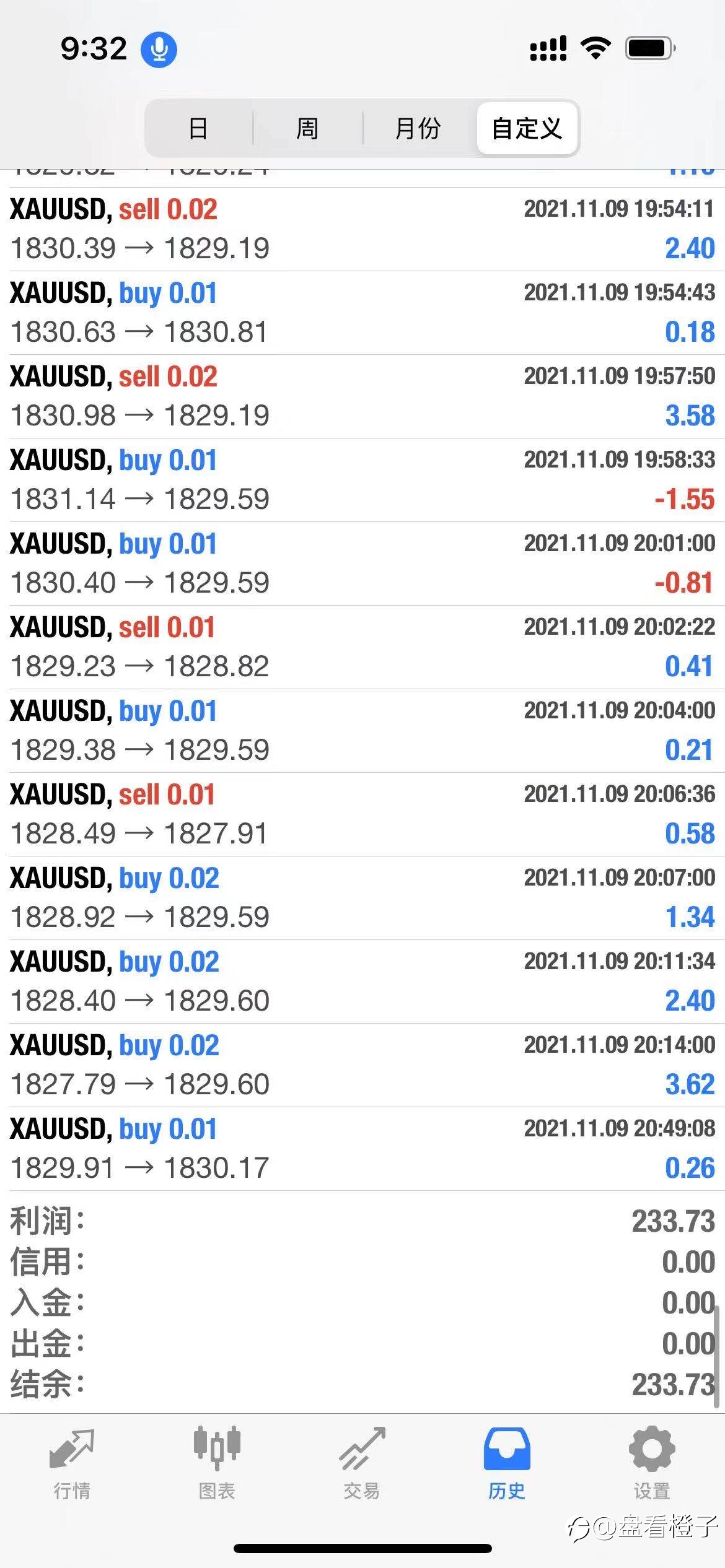Image resolution: width=725 pixels, height=1568 pixels.
Task: Switch to the 日 period tab
Action: point(198,128)
